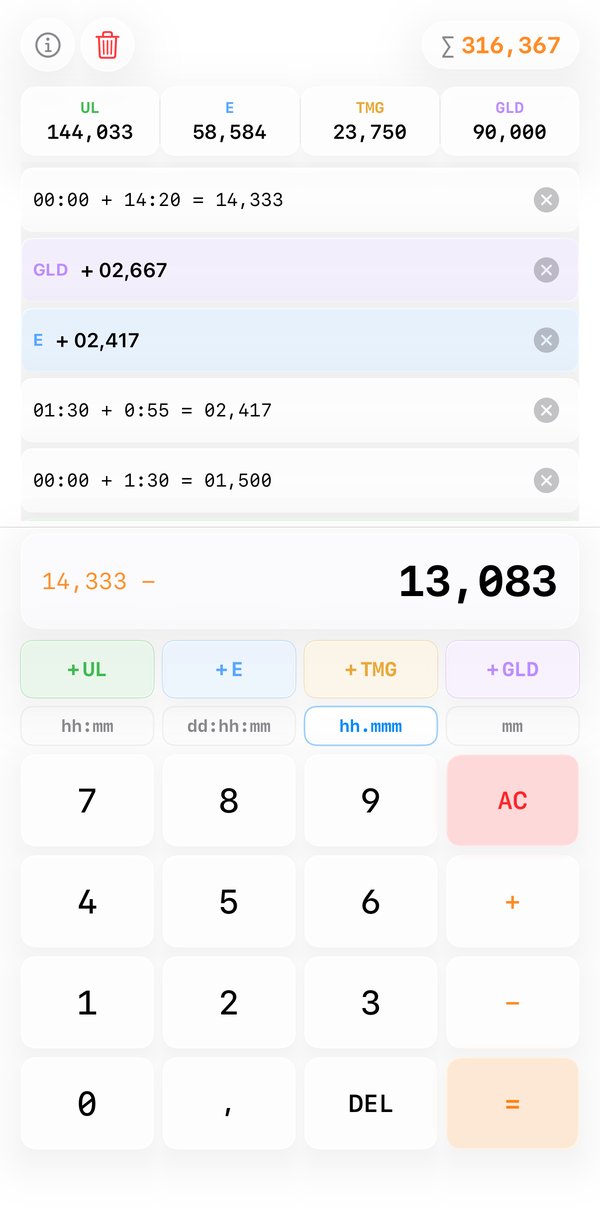Remove the 00:00 + 1:30 entry

[x=546, y=481]
